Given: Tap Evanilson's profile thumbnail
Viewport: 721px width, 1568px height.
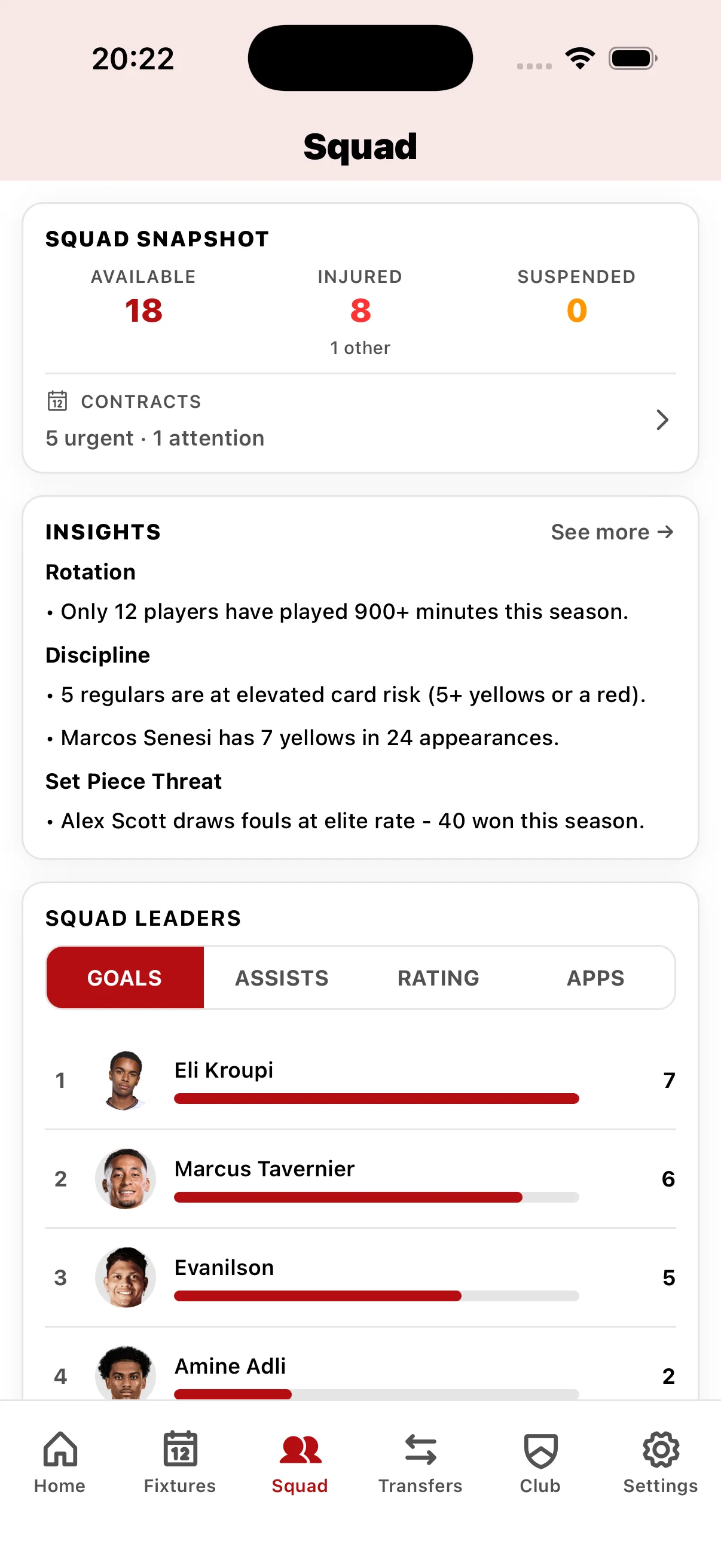Looking at the screenshot, I should point(126,1277).
